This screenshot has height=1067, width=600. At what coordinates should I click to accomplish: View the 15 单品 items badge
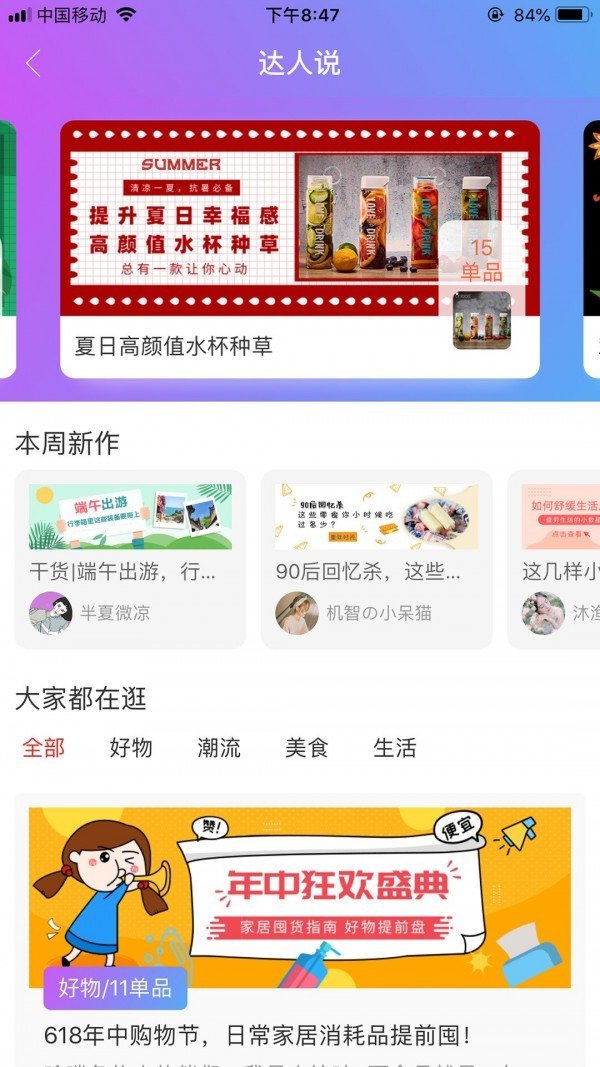pos(481,259)
